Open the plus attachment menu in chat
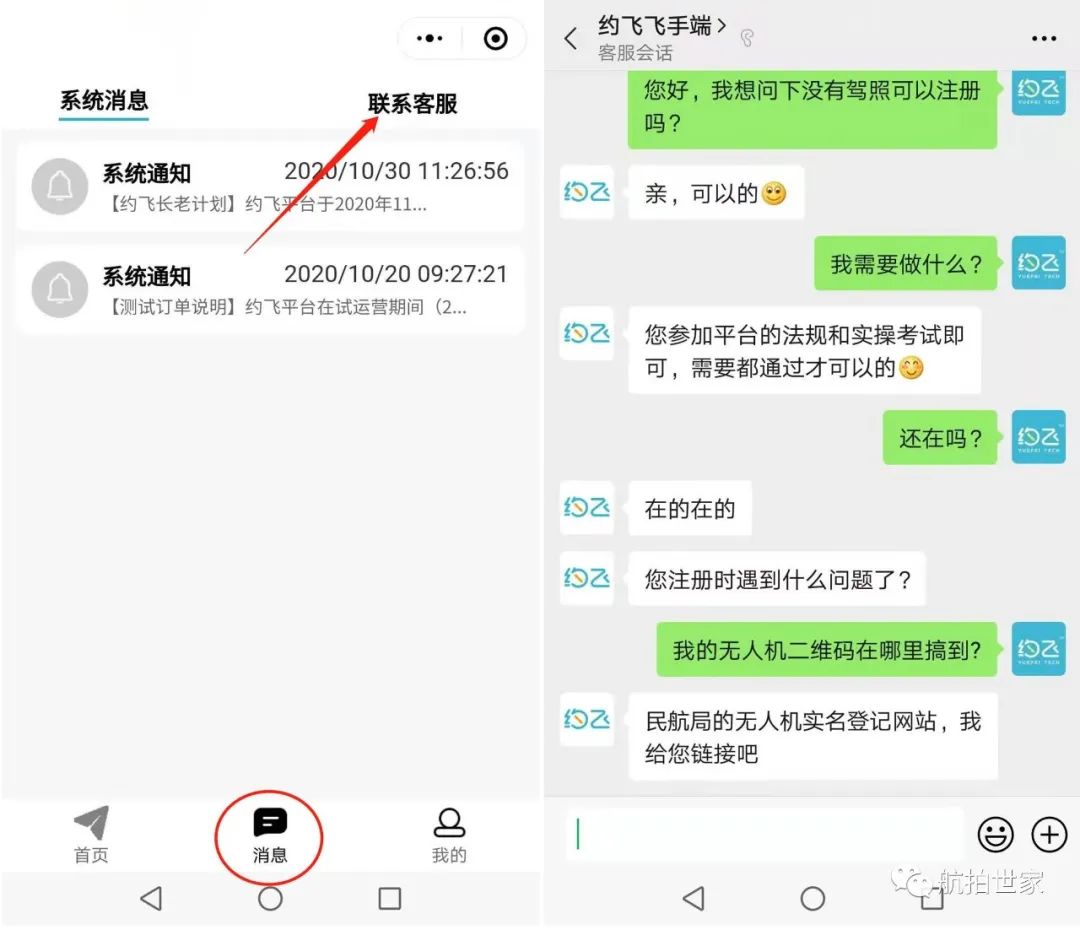This screenshot has height=930, width=1080. [x=1049, y=834]
